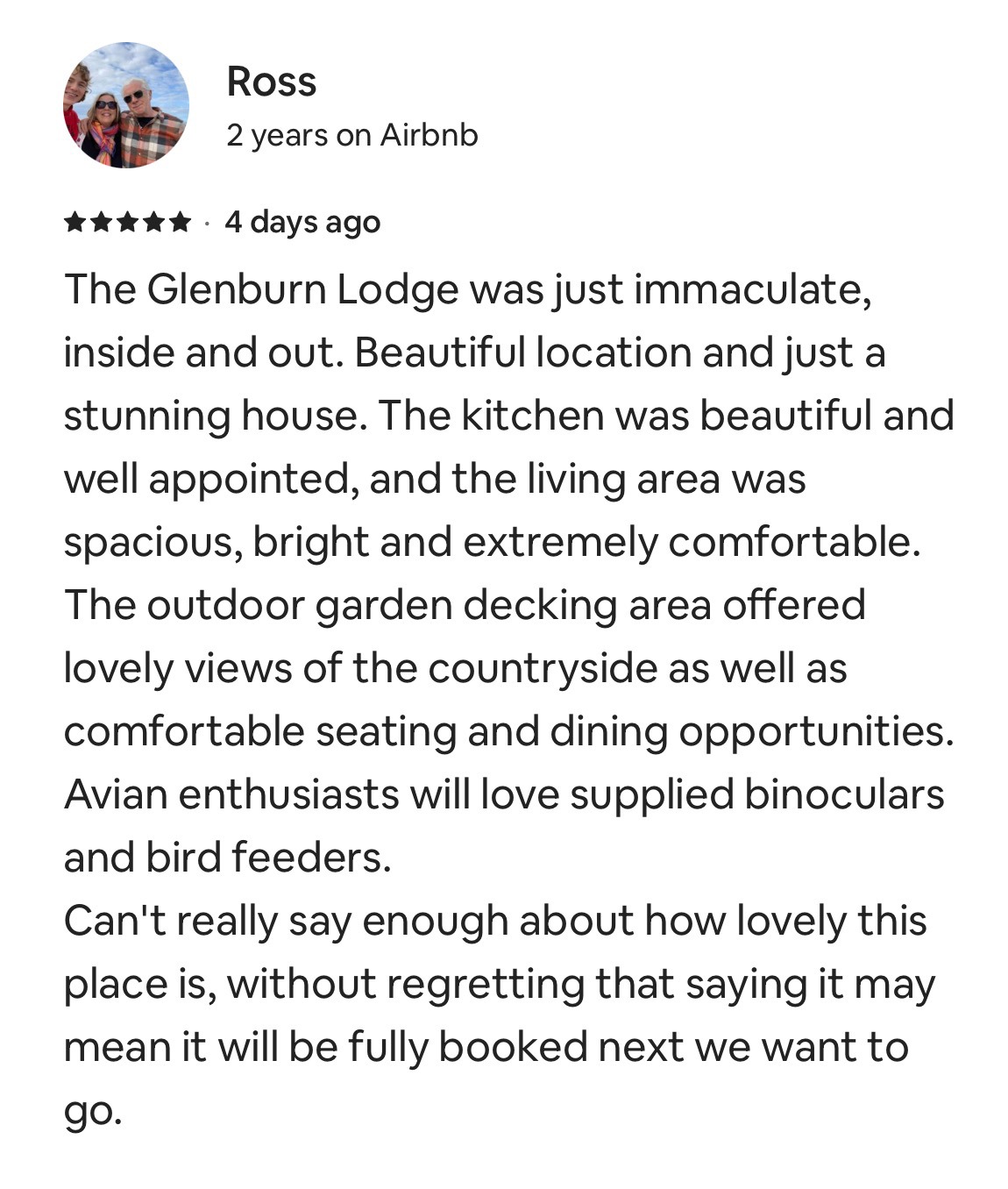Viewport: 1008px width, 1189px height.
Task: Open Ross's profile photo
Action: point(126,105)
